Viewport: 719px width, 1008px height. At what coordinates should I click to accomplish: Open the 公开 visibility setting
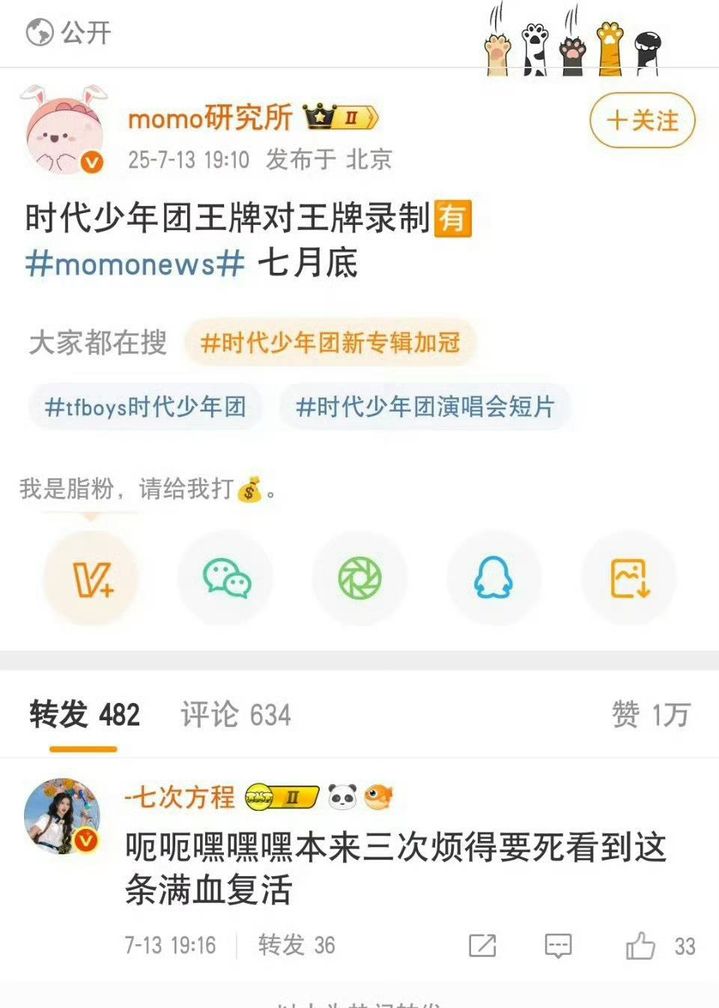tap(68, 32)
